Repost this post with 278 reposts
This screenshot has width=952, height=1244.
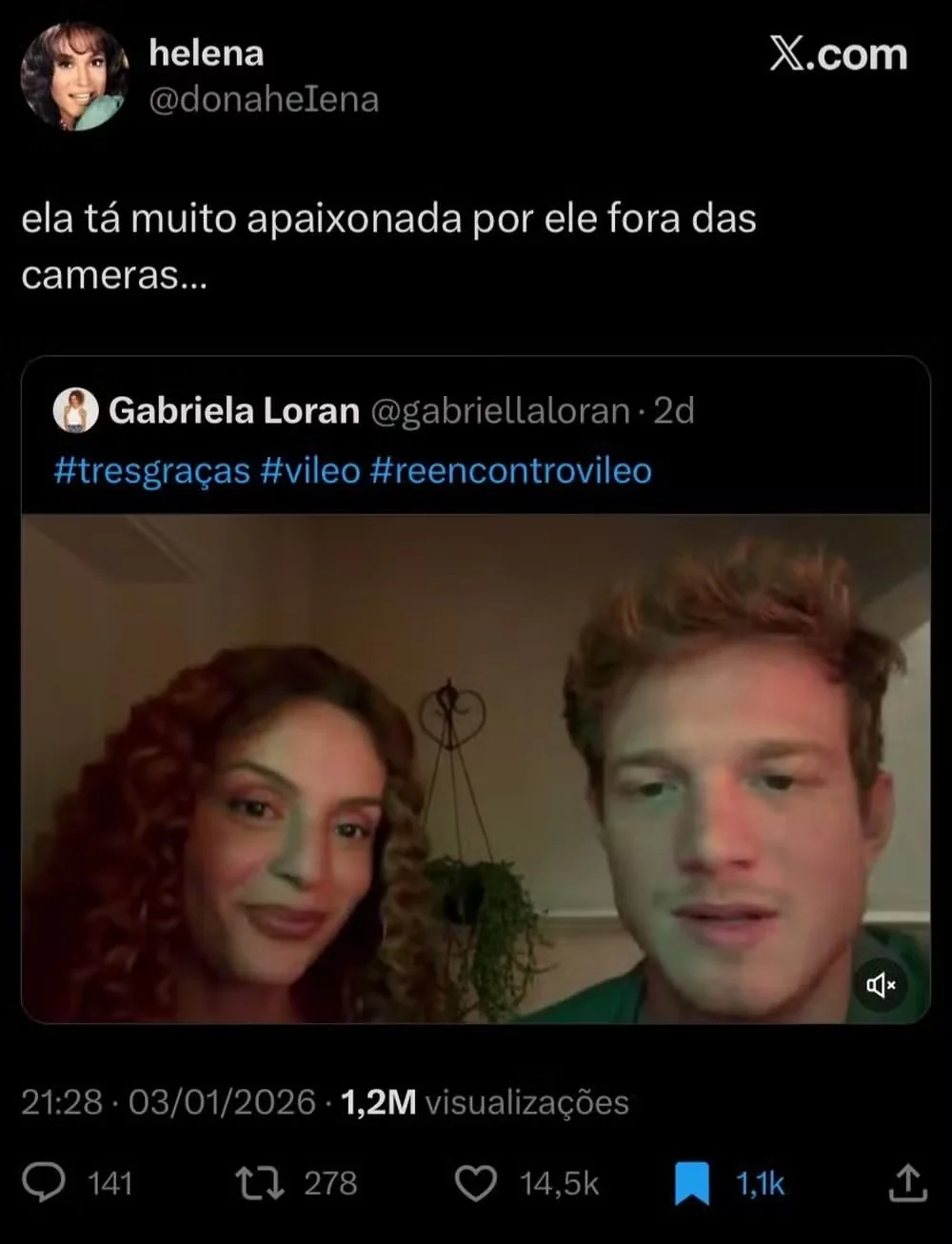click(x=259, y=1183)
